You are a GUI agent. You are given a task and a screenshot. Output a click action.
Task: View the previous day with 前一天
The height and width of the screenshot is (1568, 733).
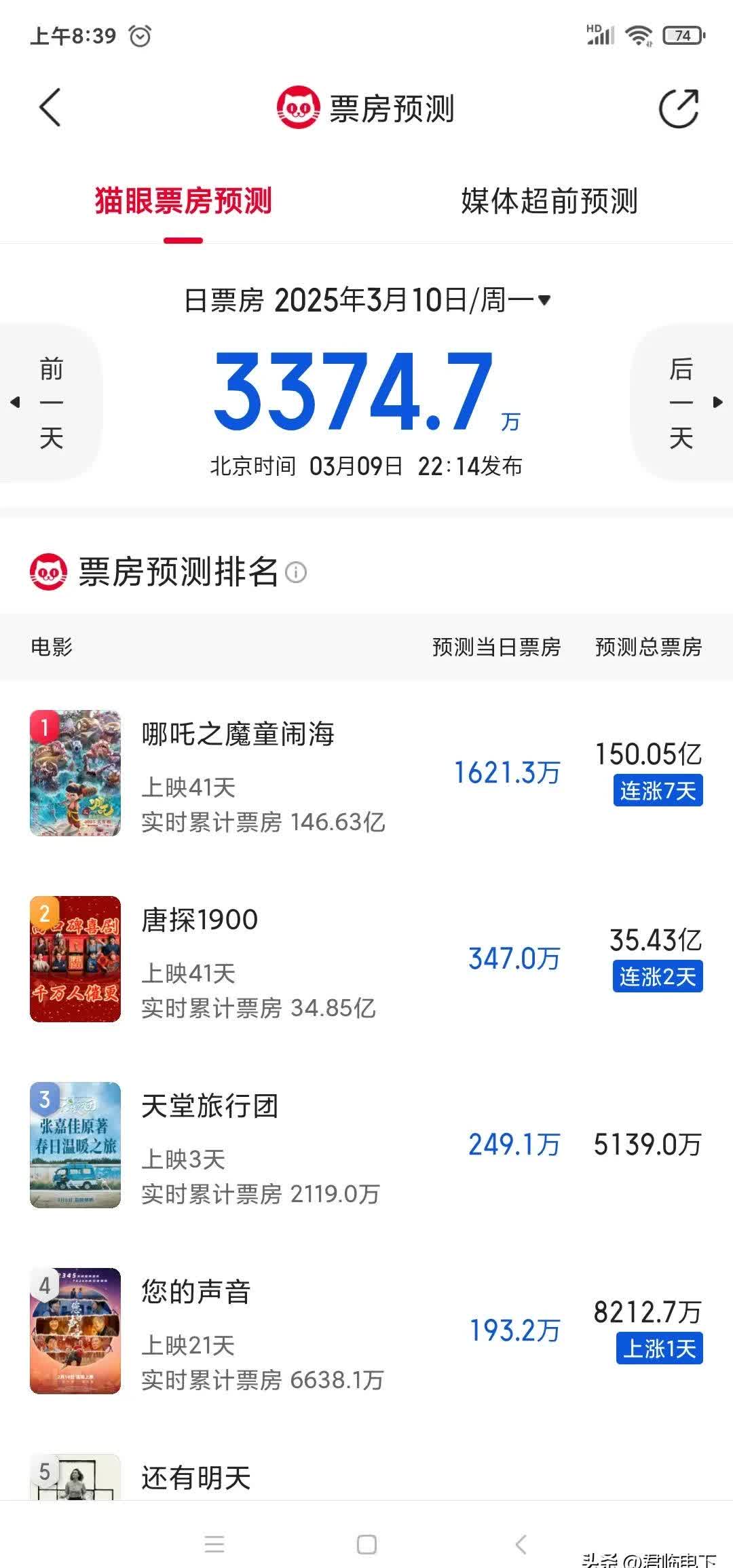coord(51,403)
